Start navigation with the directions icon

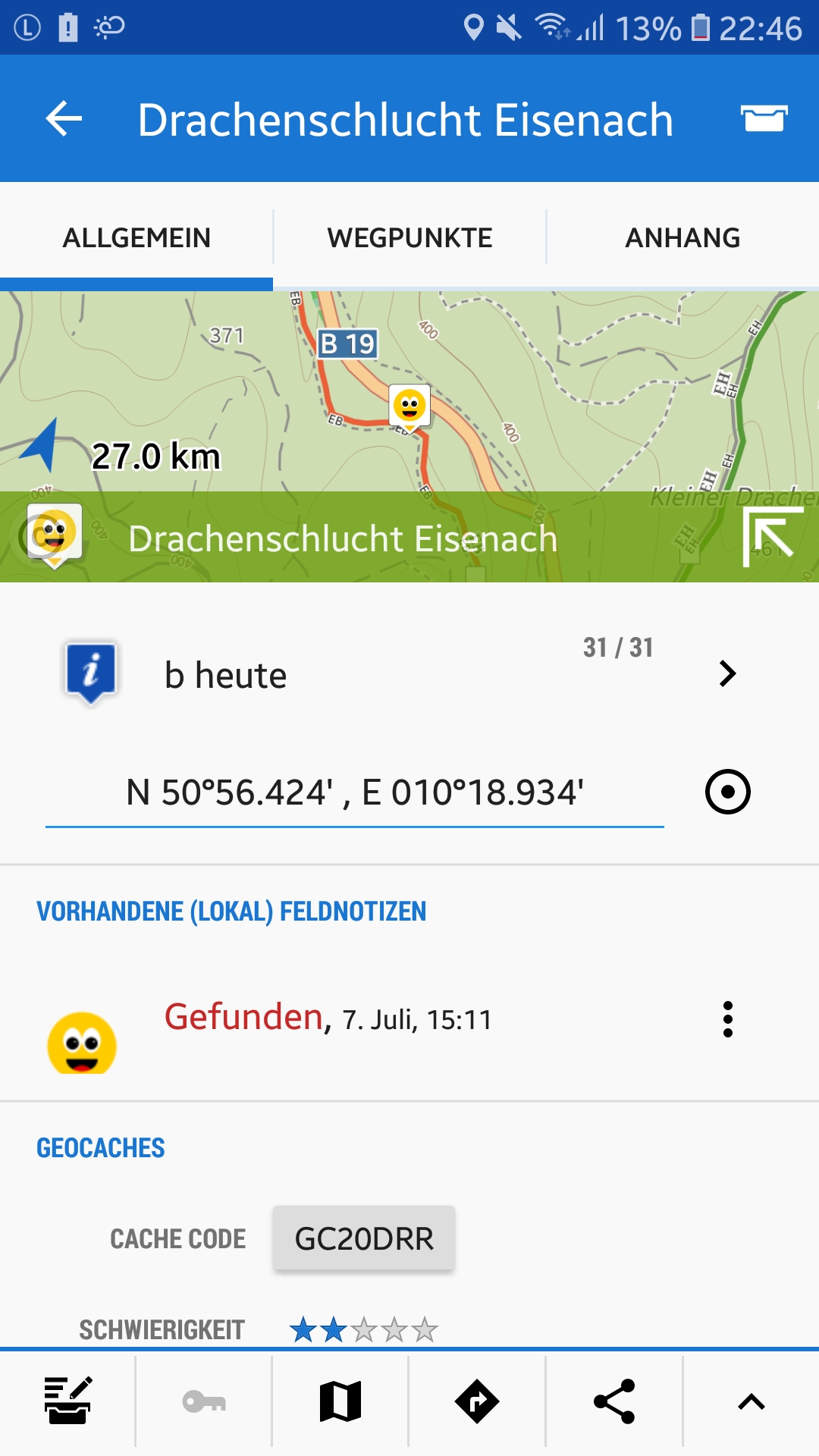pos(477,1401)
